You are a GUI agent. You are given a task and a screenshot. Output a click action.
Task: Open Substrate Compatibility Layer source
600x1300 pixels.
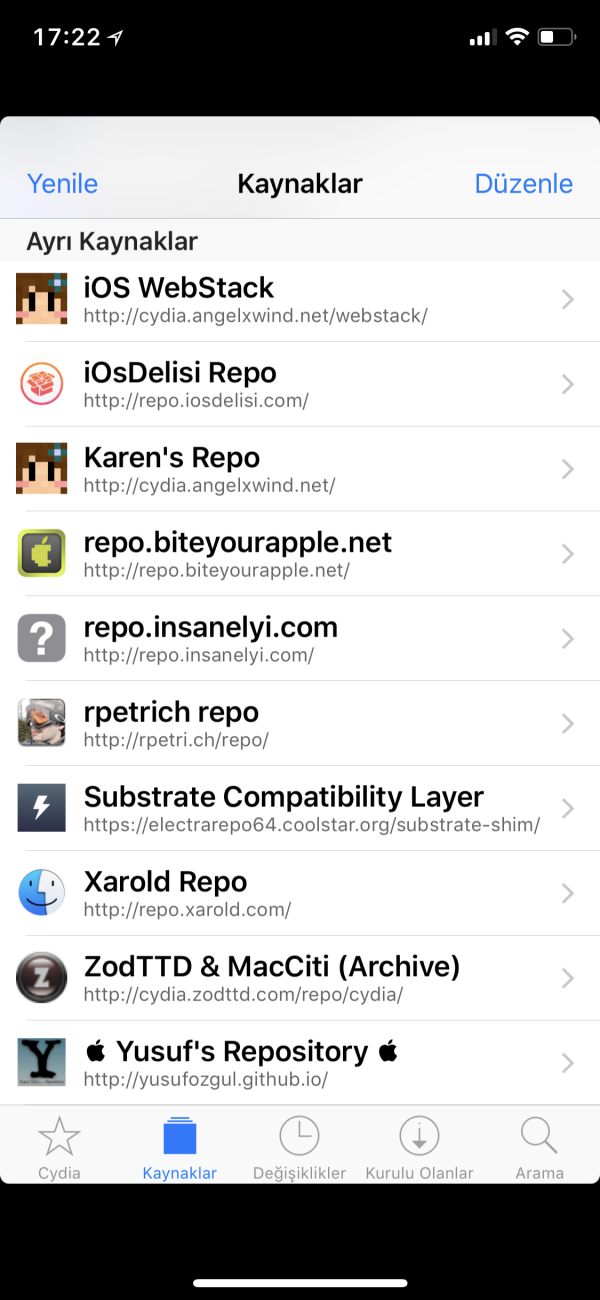coord(300,809)
